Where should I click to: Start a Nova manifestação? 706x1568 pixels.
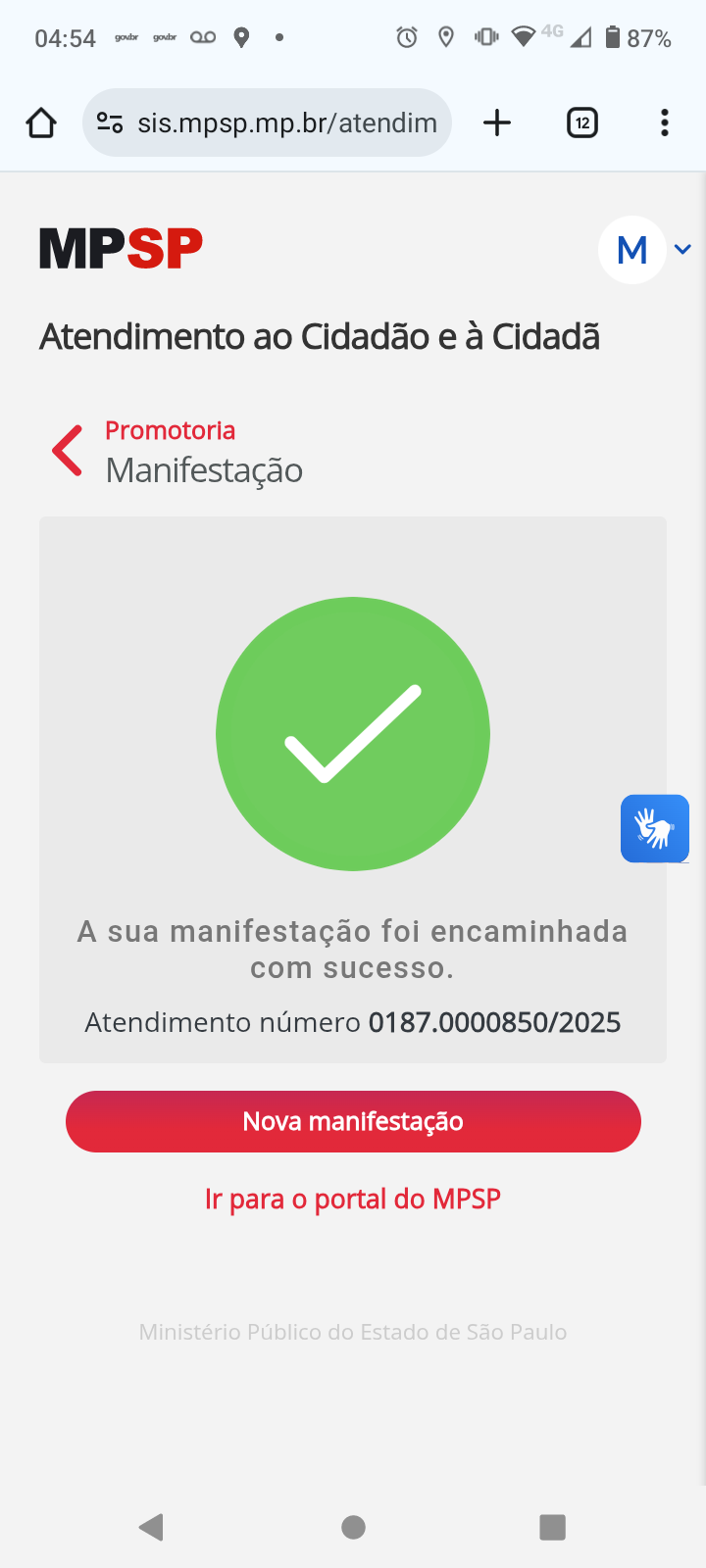pyautogui.click(x=353, y=1121)
